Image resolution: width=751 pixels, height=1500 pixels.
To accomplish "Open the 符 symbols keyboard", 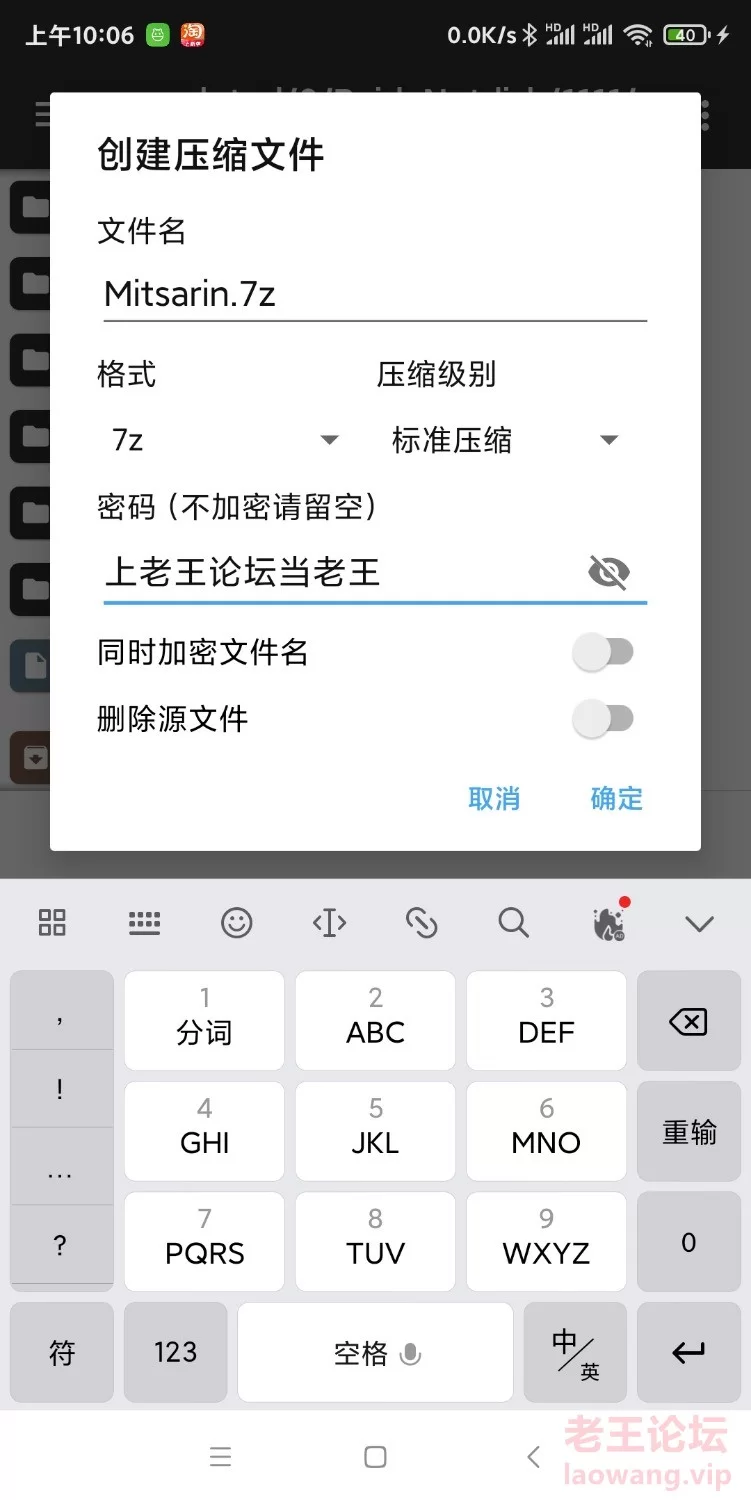I will pos(62,1353).
